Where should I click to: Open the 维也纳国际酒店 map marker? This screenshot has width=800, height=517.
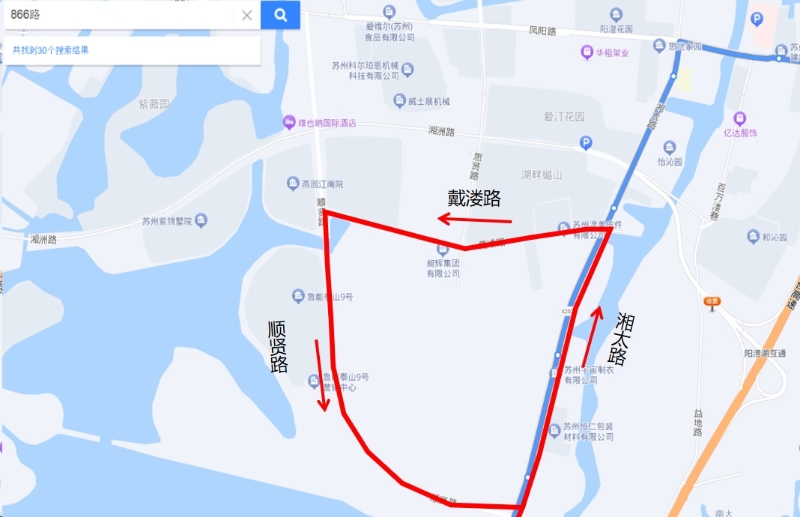click(x=289, y=122)
